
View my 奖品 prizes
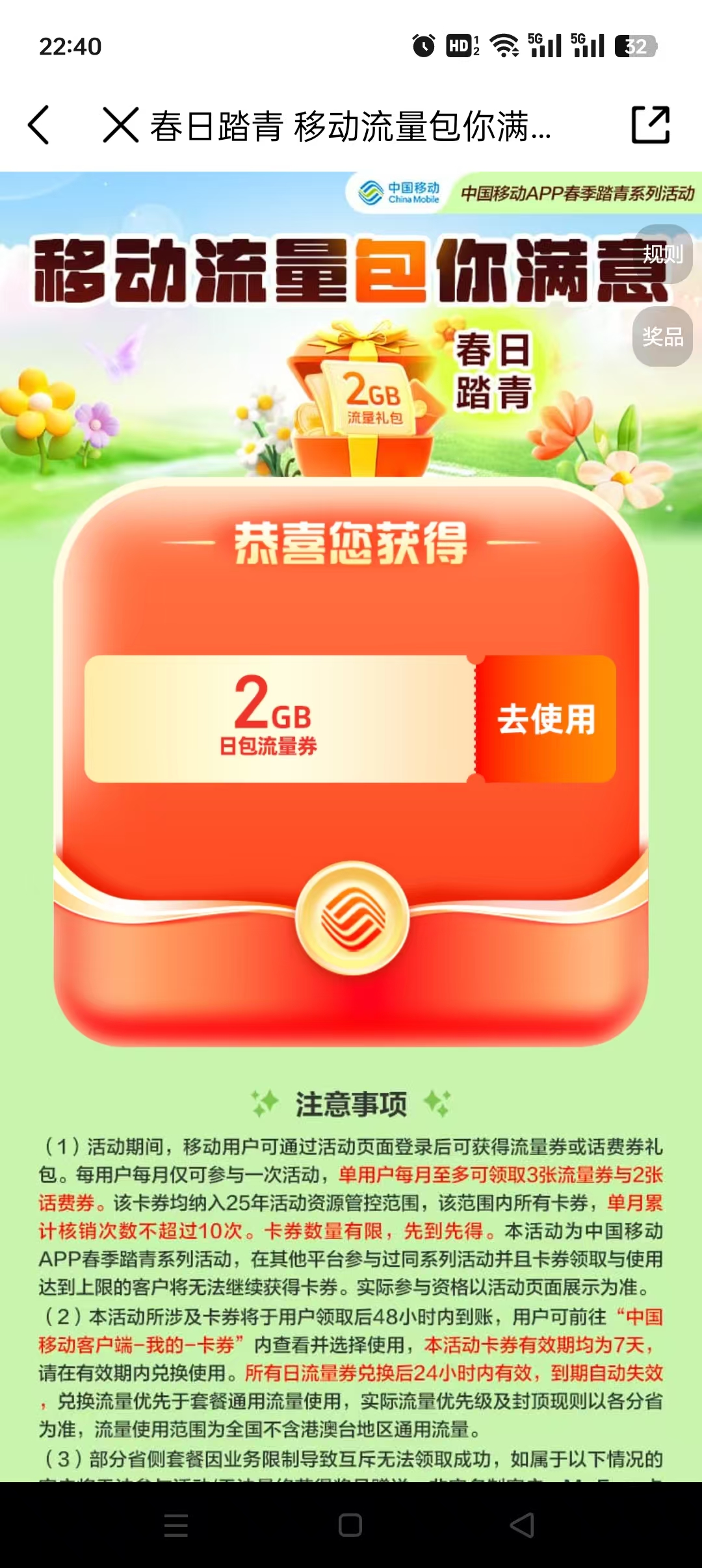[x=662, y=336]
